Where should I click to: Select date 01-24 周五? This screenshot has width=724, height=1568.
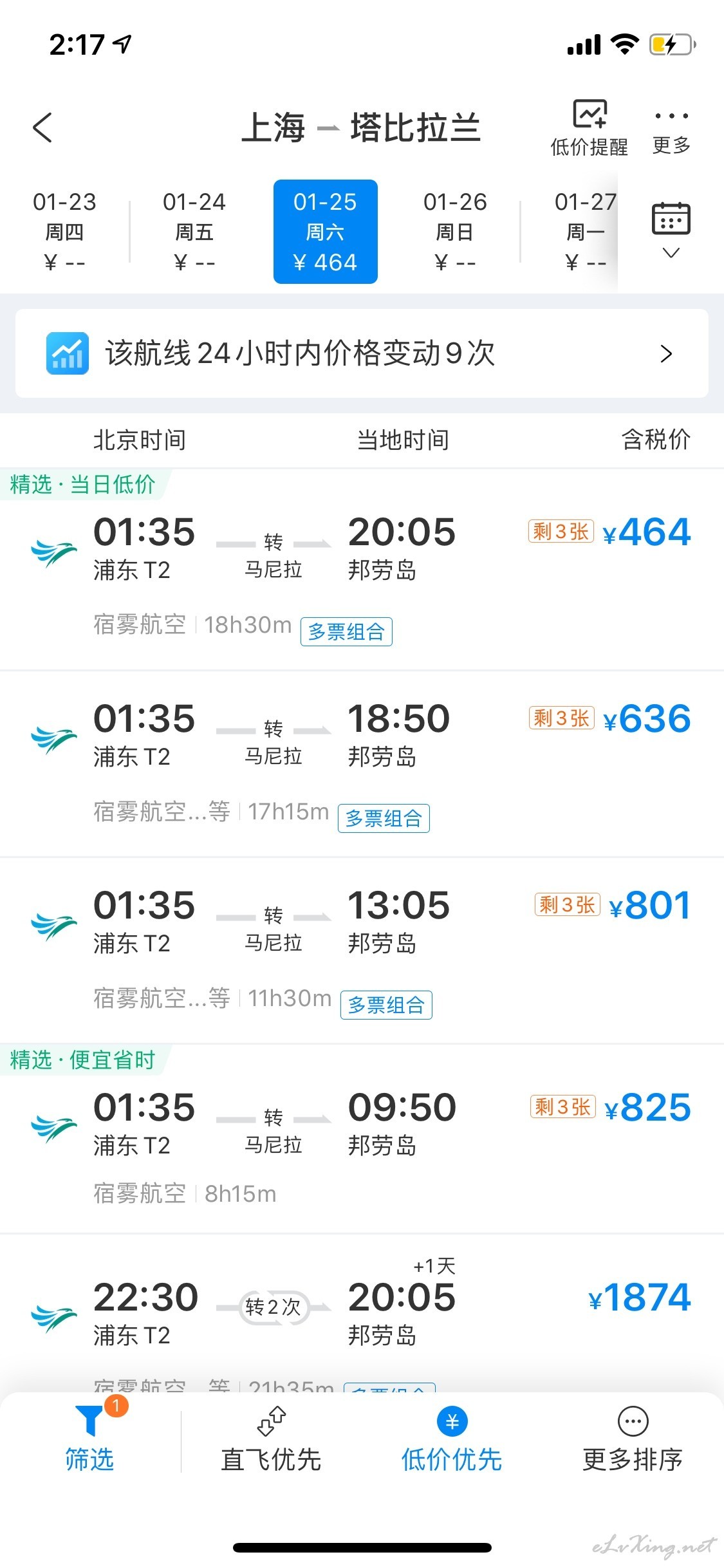(x=194, y=232)
